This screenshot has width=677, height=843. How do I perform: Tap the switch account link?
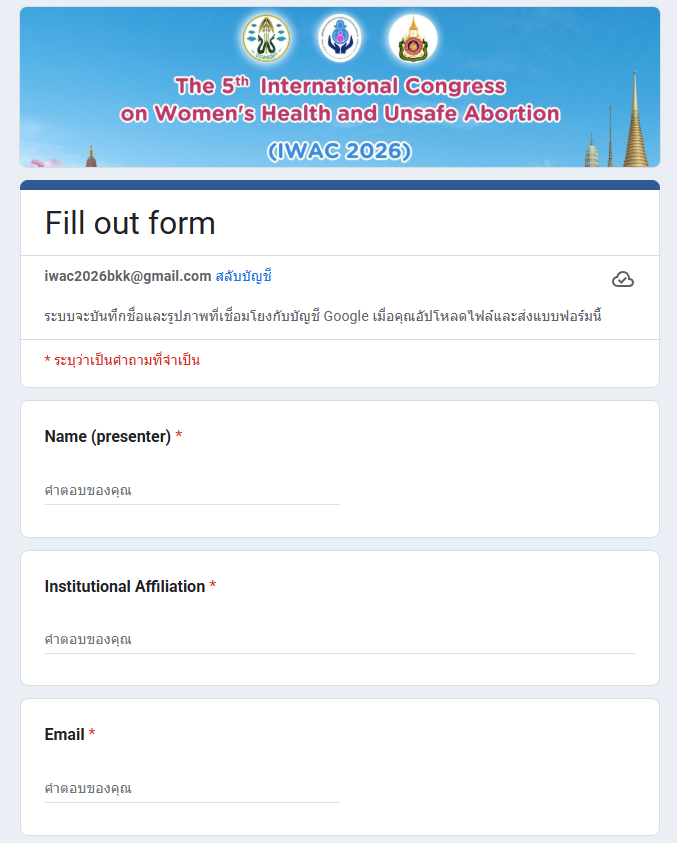pyautogui.click(x=243, y=276)
